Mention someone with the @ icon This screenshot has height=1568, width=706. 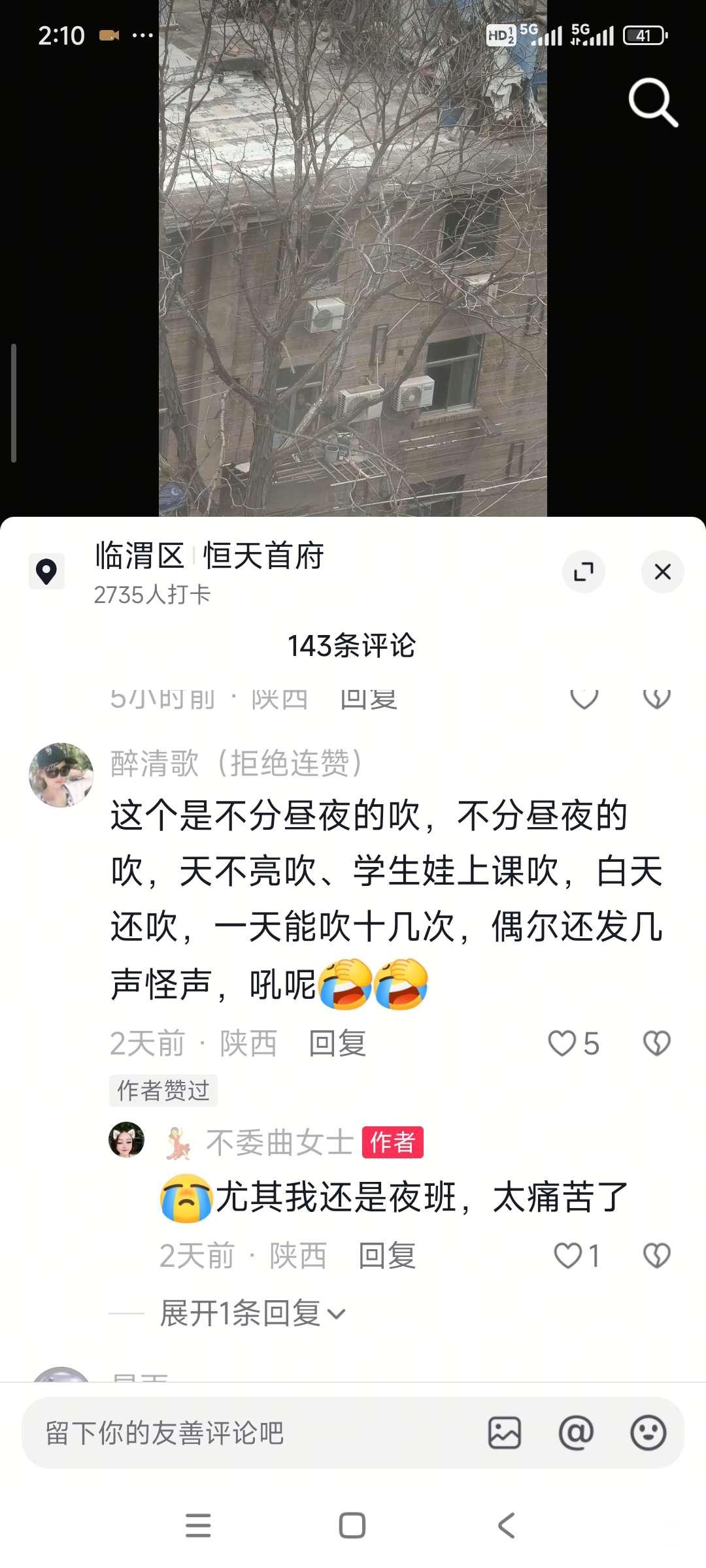pos(576,1433)
